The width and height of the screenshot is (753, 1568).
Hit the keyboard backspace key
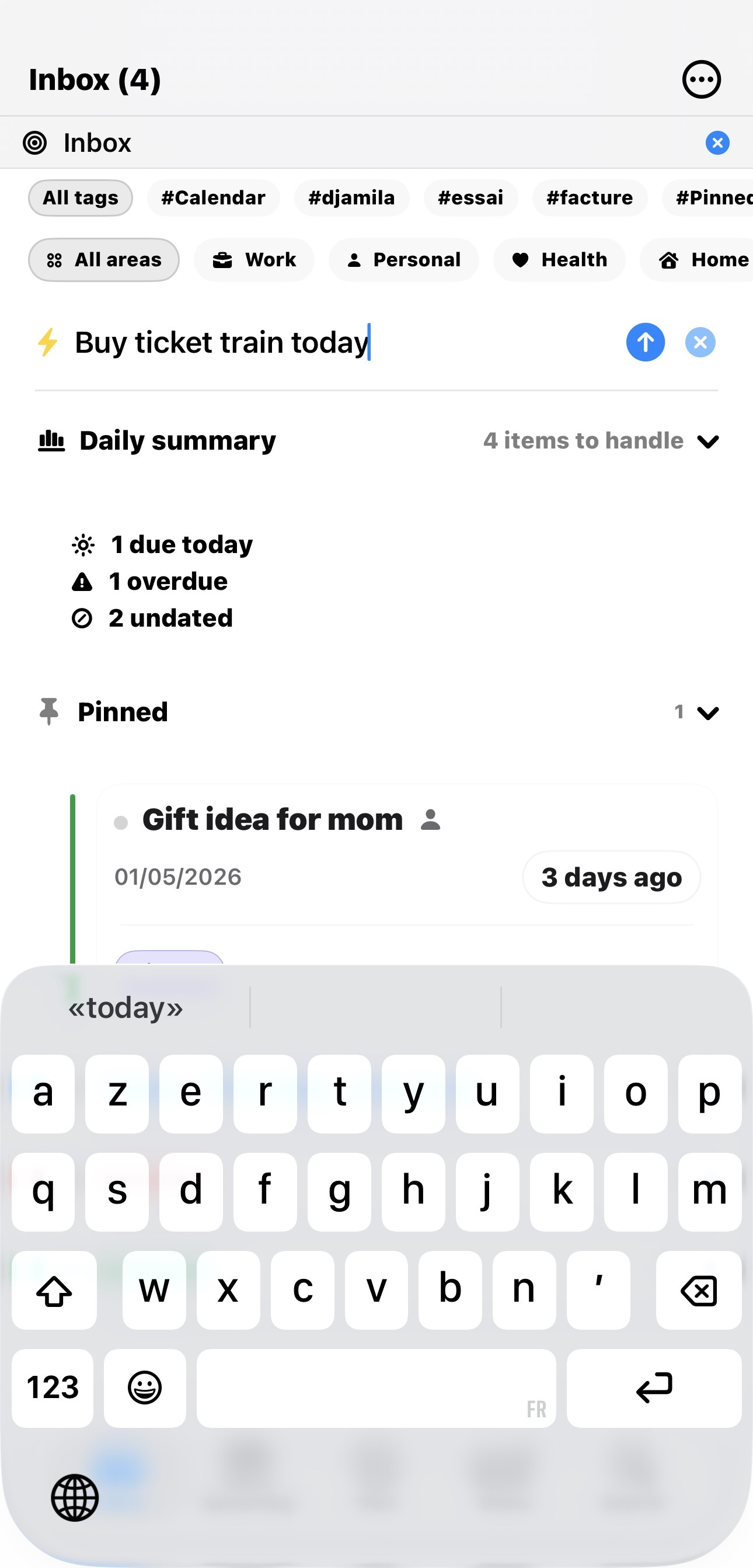pos(698,1291)
